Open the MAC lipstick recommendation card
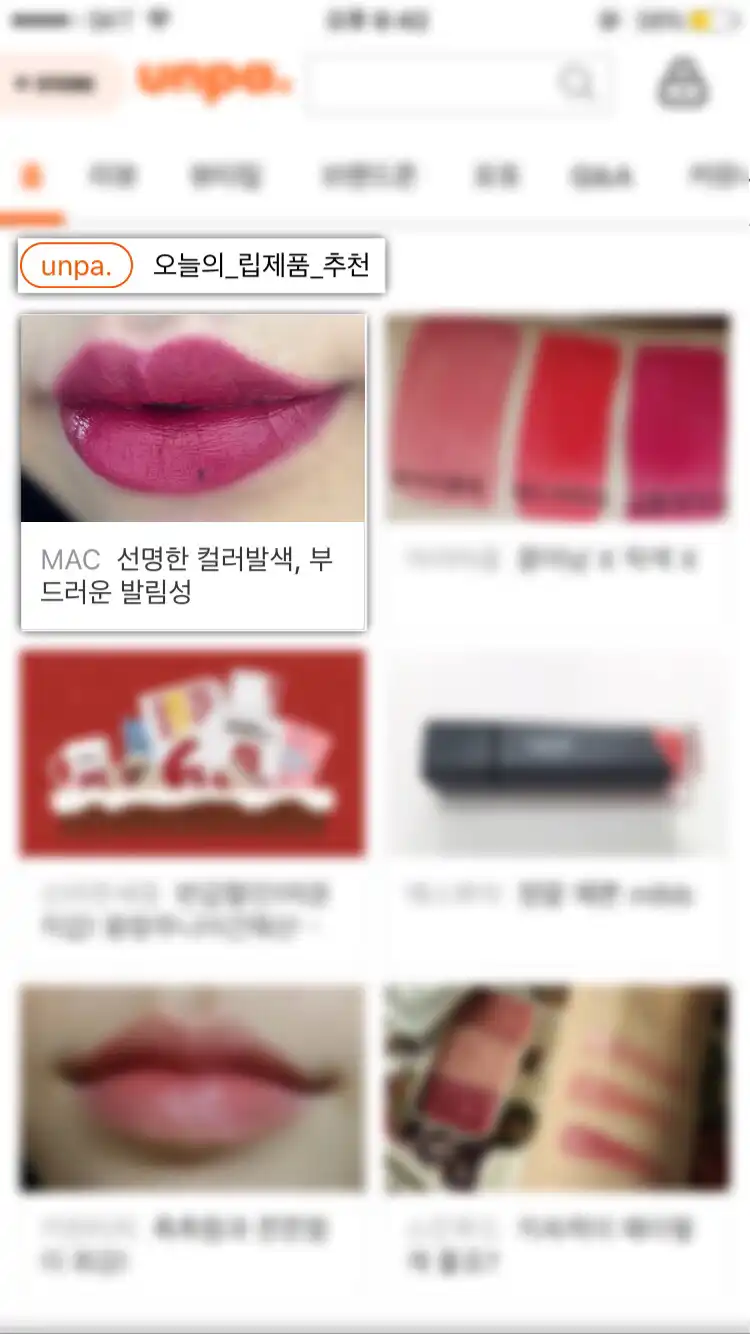750x1334 pixels. click(193, 472)
